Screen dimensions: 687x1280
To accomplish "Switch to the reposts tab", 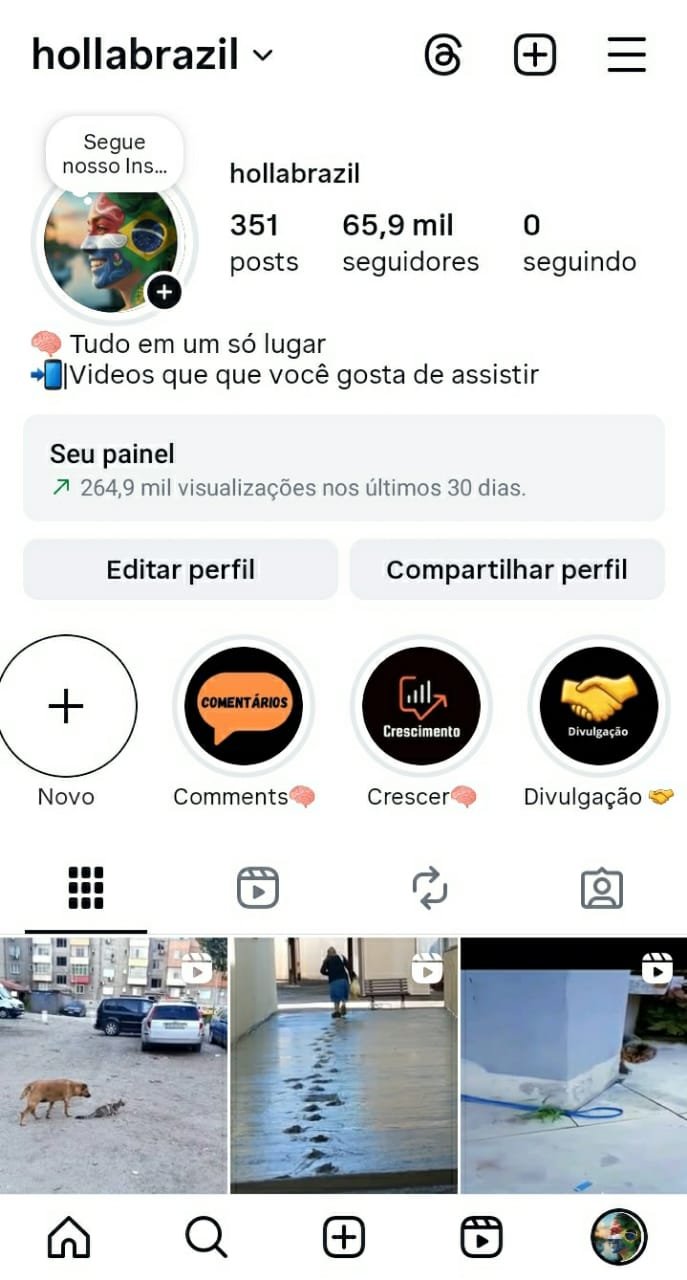I will pyautogui.click(x=429, y=888).
